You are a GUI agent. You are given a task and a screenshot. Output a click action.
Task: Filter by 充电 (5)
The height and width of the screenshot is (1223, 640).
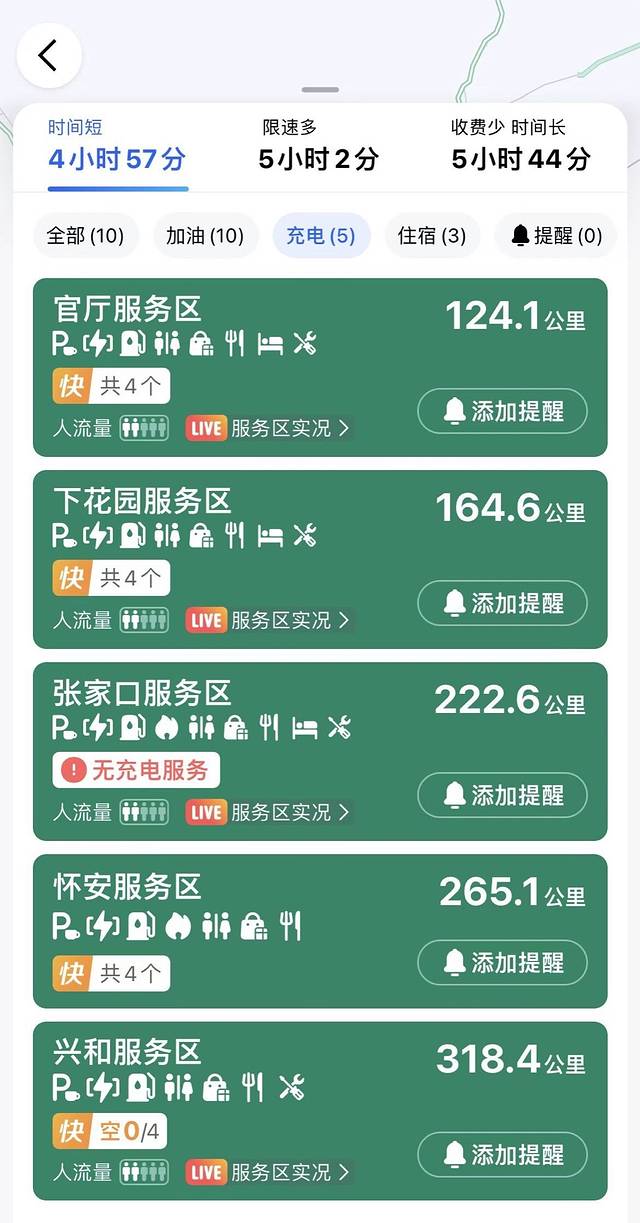click(x=321, y=236)
